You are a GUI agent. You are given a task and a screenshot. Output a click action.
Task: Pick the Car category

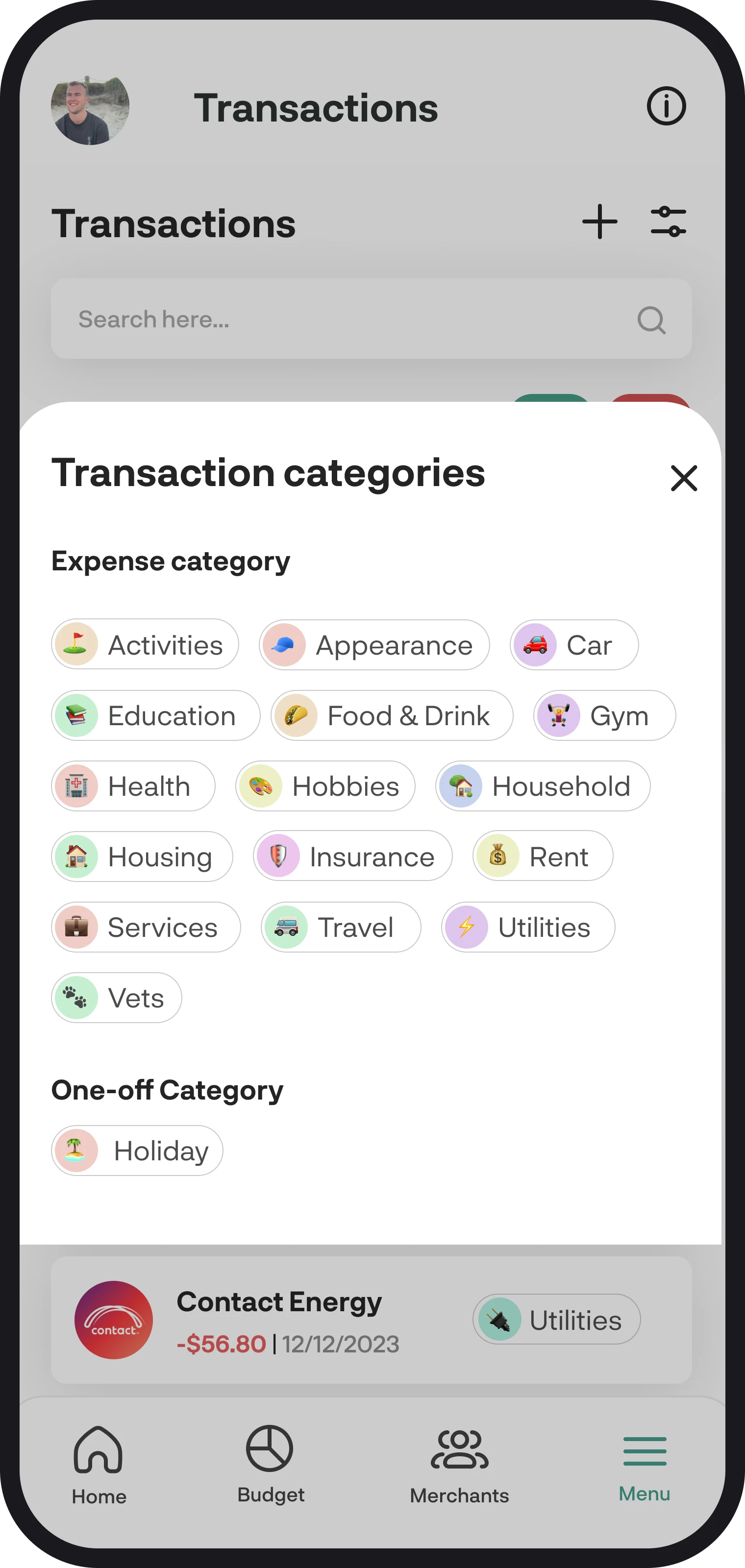(574, 645)
